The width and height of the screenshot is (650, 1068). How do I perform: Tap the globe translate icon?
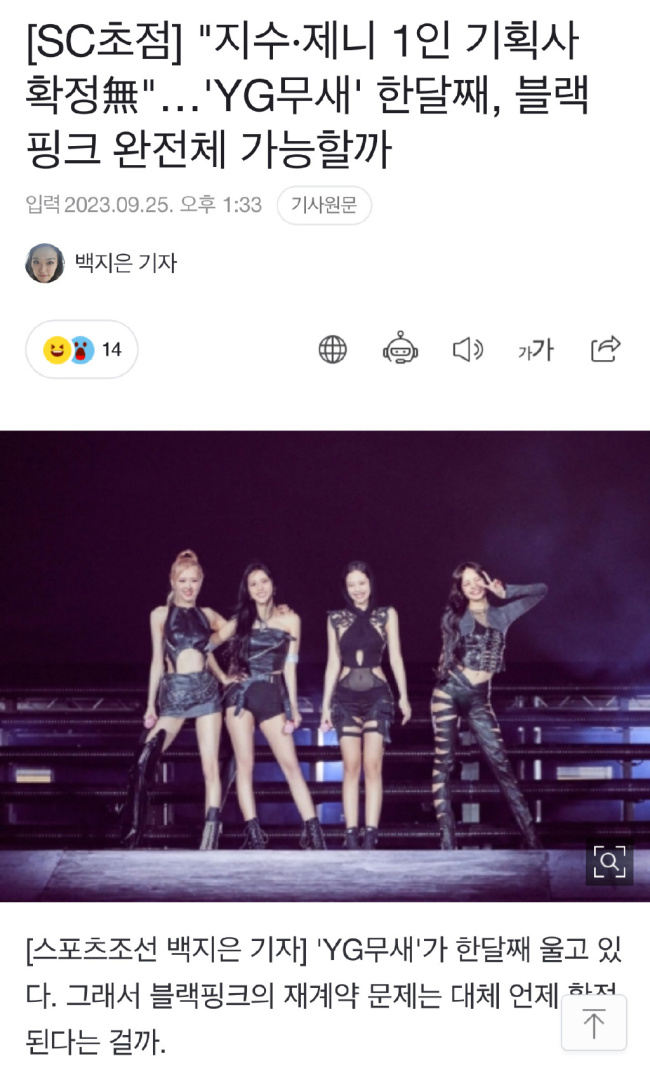[332, 349]
